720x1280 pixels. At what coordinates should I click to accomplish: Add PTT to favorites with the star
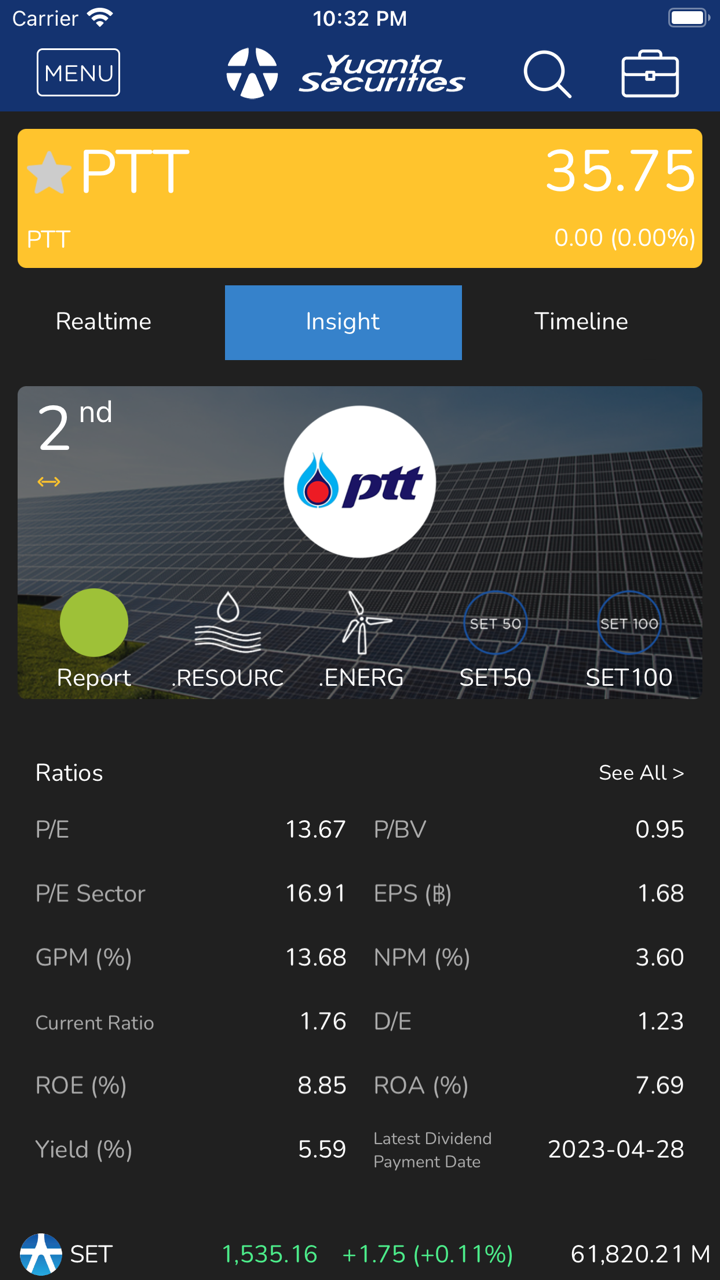(x=48, y=173)
